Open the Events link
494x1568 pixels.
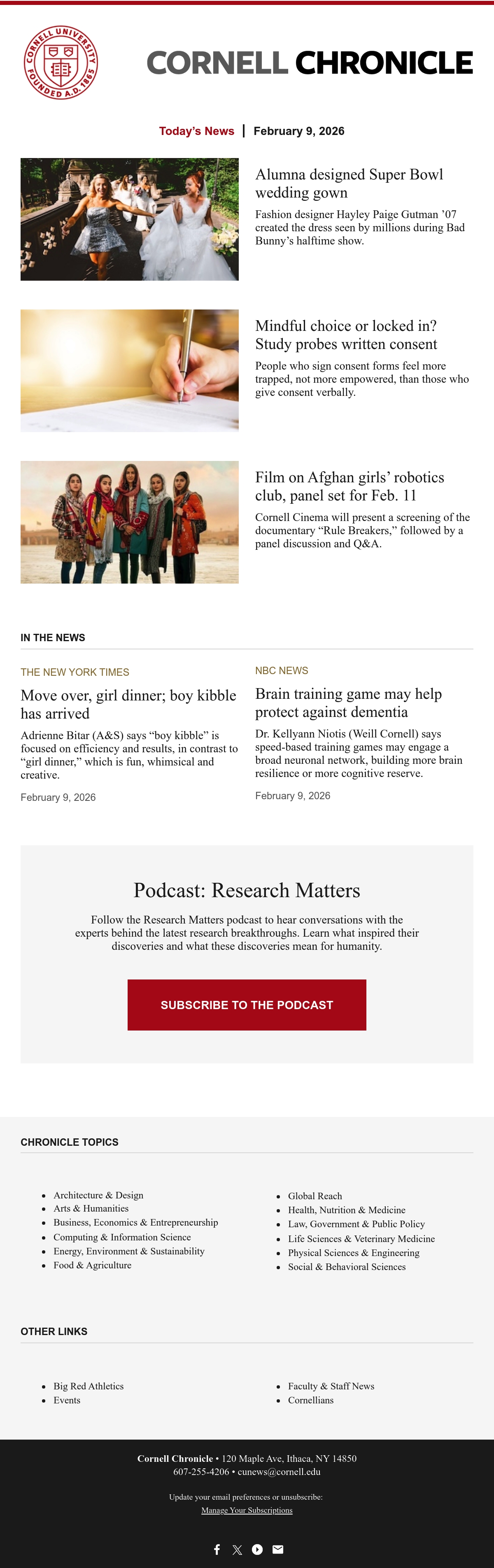pos(67,1400)
